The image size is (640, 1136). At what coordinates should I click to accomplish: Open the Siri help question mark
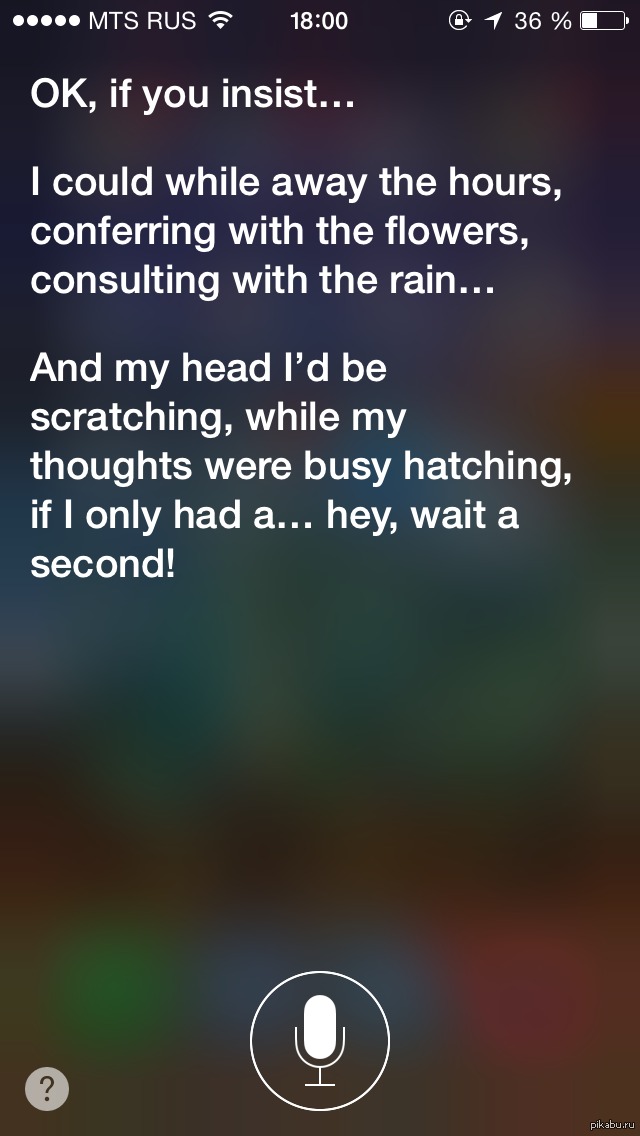click(x=47, y=1089)
